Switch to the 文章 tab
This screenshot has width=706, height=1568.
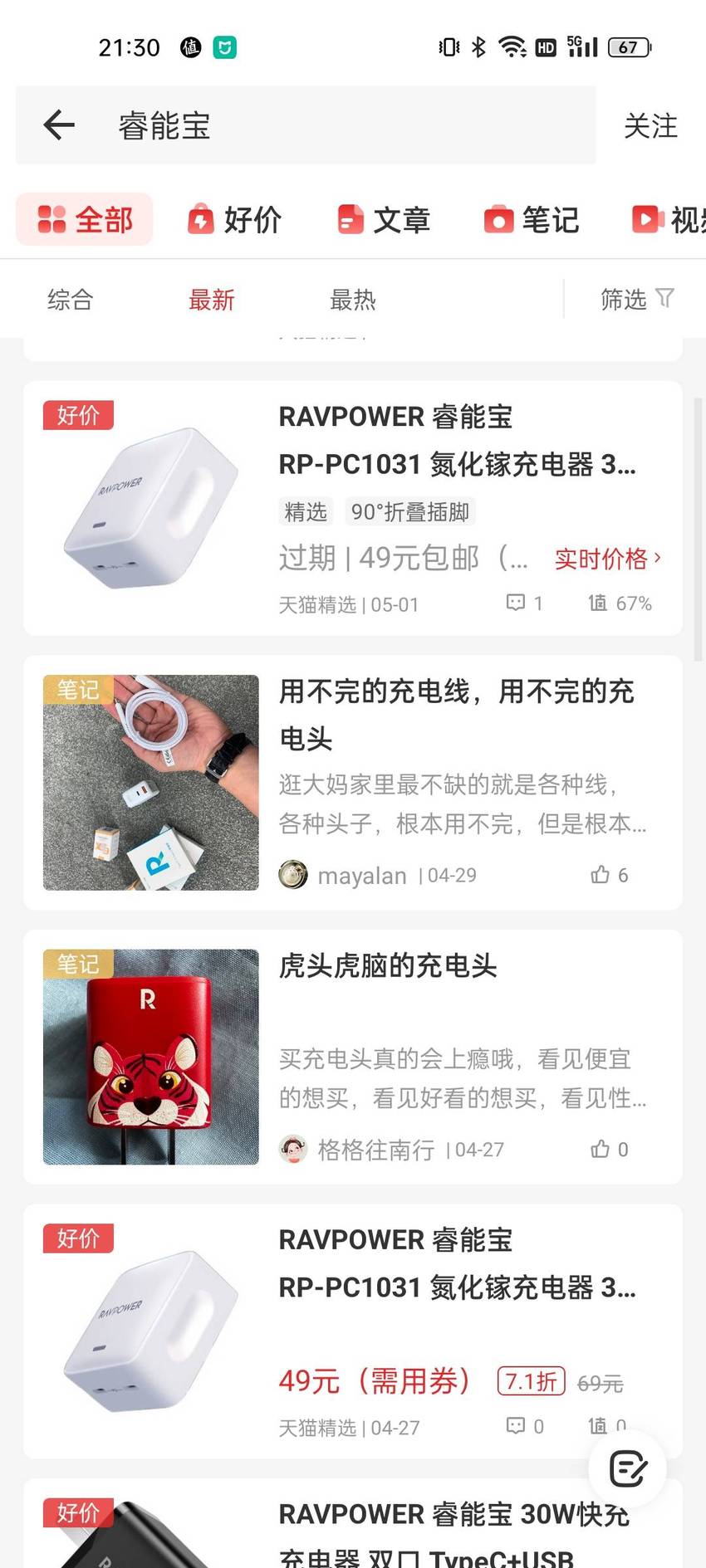384,220
